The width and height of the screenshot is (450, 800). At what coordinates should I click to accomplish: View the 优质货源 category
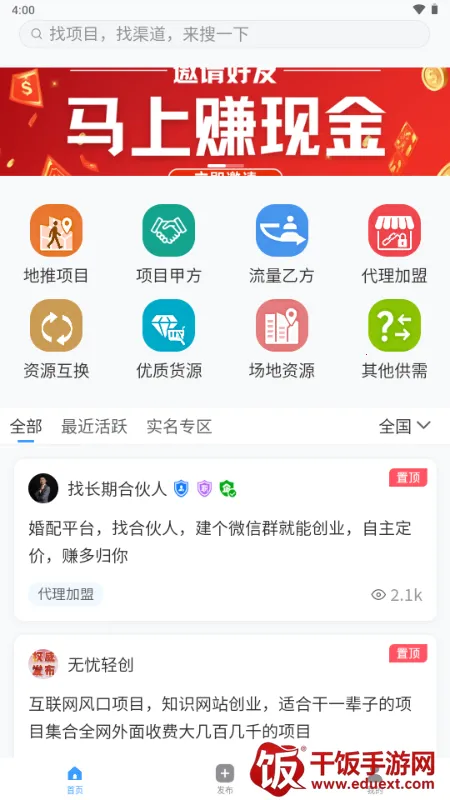coord(169,339)
